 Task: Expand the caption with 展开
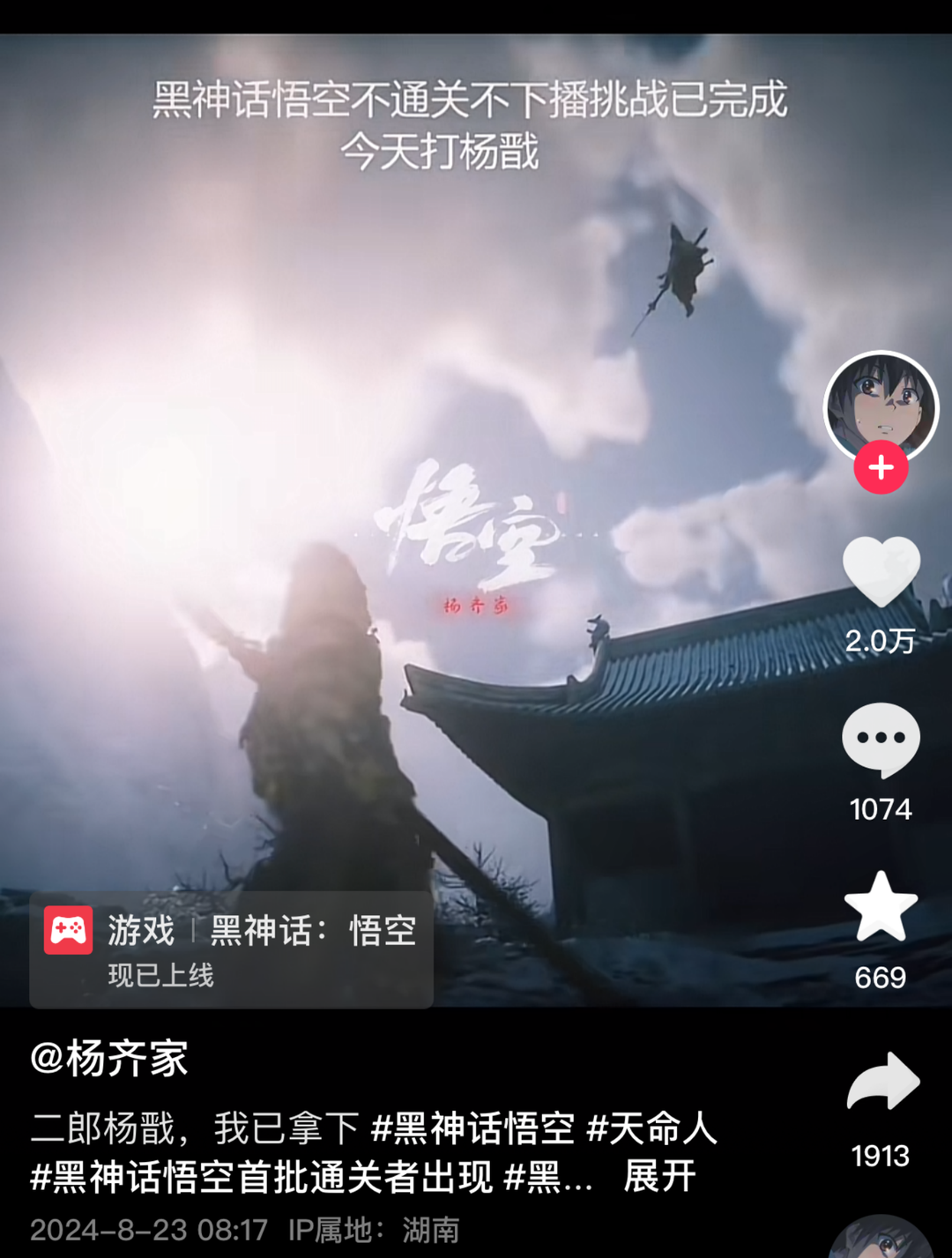coord(659,1177)
